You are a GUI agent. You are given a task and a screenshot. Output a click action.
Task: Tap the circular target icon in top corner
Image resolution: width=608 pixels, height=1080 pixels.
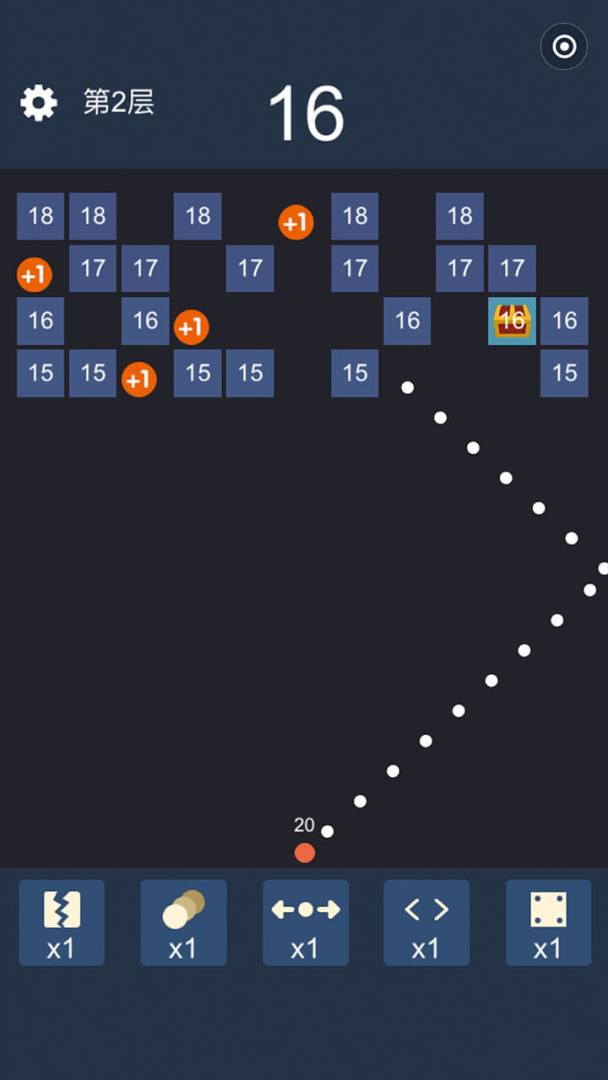[564, 47]
